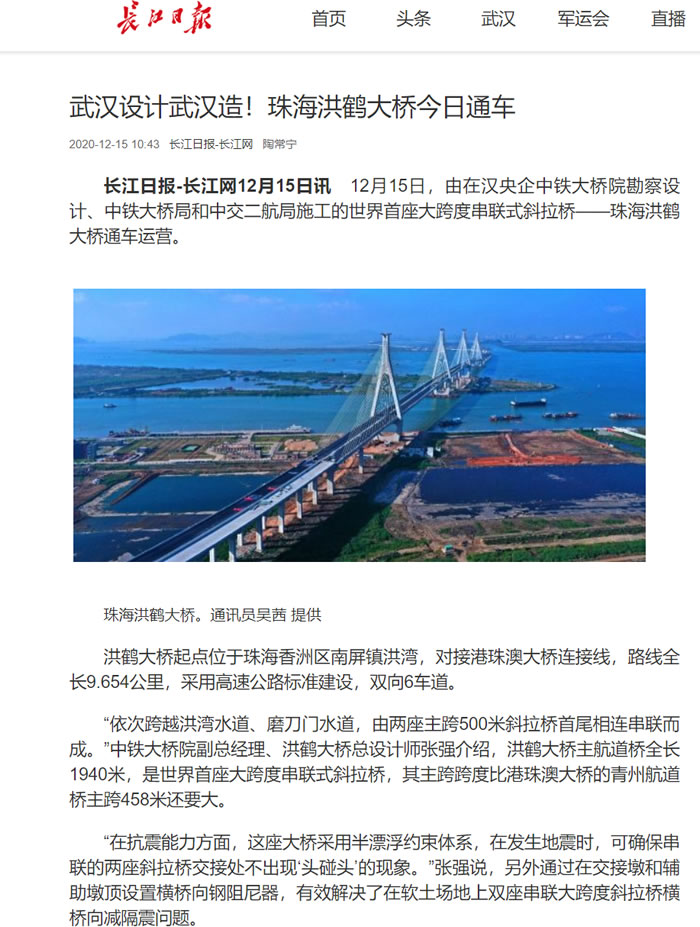Switch to the 直播 live tab

pyautogui.click(x=668, y=19)
